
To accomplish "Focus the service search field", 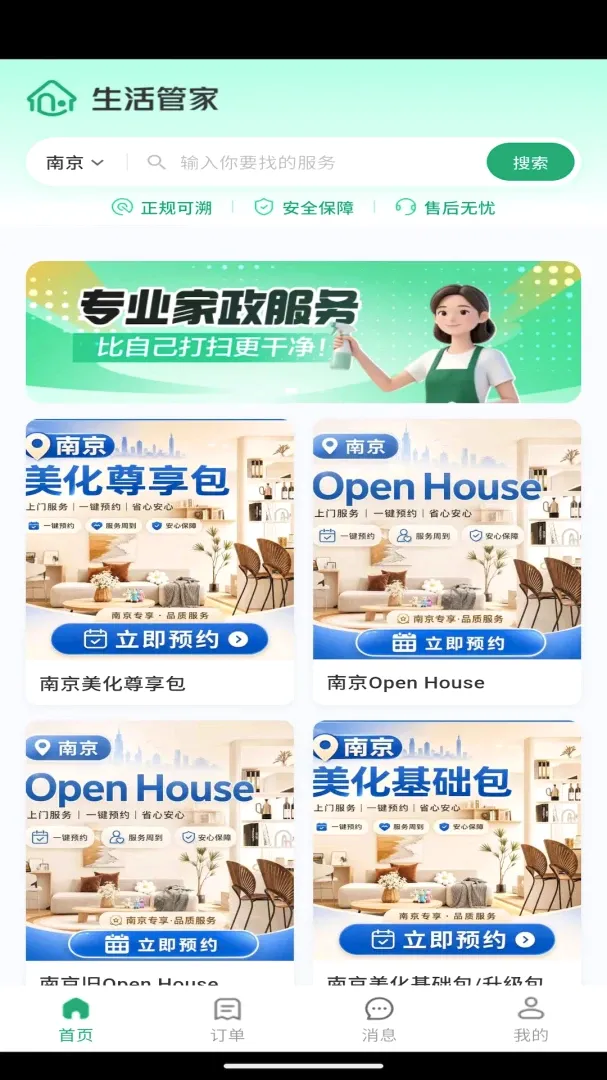I will pos(307,163).
